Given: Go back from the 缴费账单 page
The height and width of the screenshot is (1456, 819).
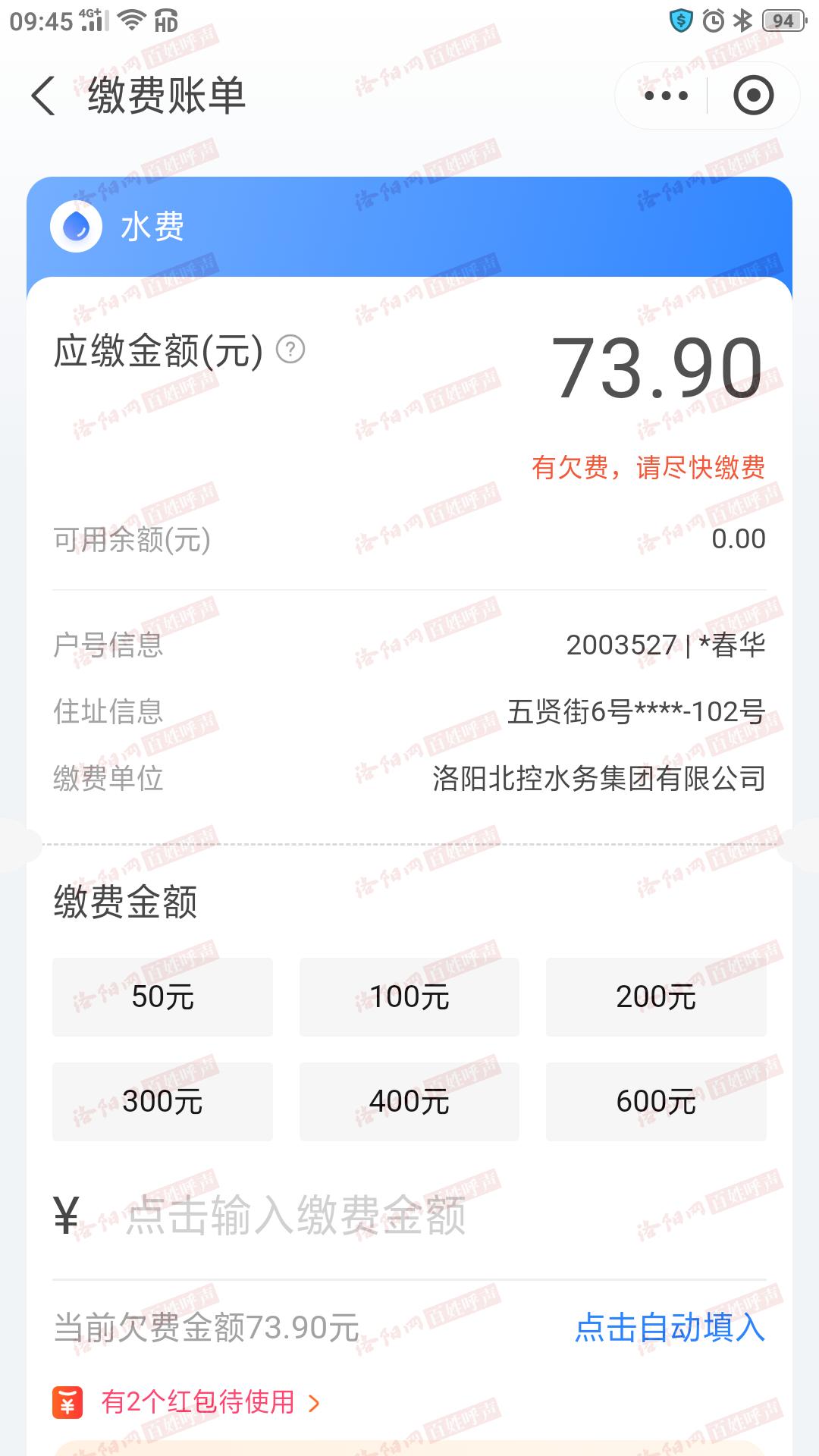Looking at the screenshot, I should 43,96.
